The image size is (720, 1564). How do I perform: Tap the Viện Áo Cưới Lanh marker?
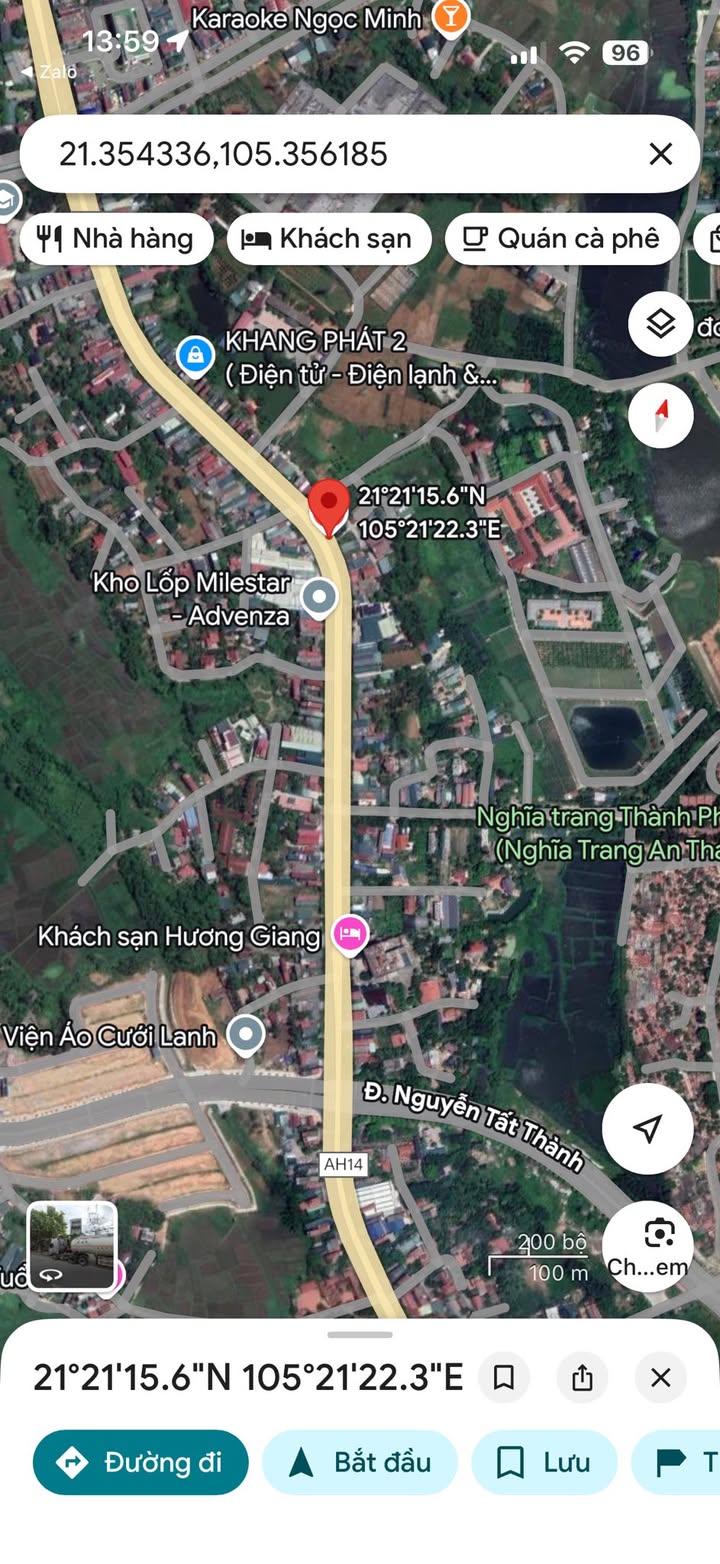point(245,1035)
